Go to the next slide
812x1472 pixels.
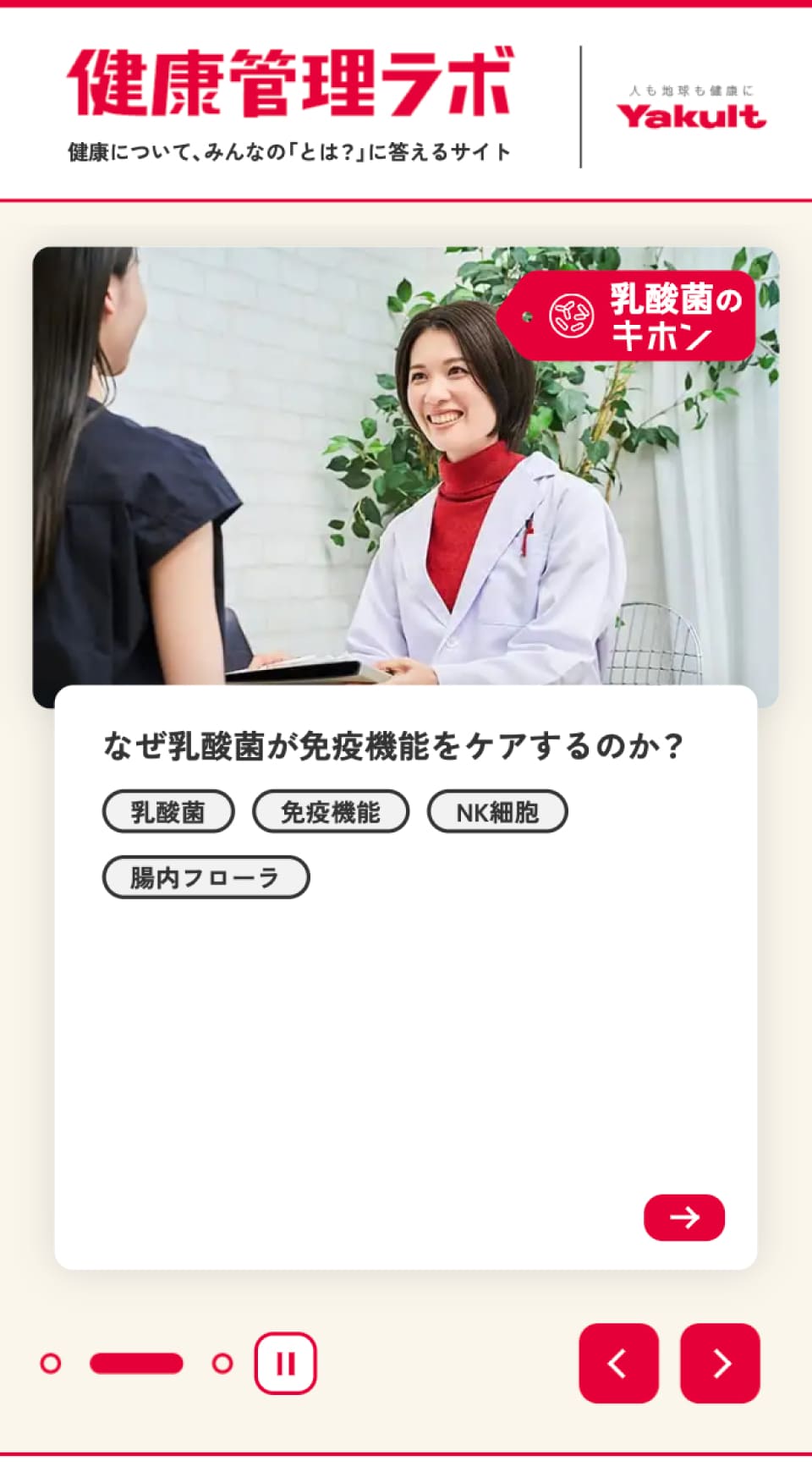pyautogui.click(x=720, y=1363)
